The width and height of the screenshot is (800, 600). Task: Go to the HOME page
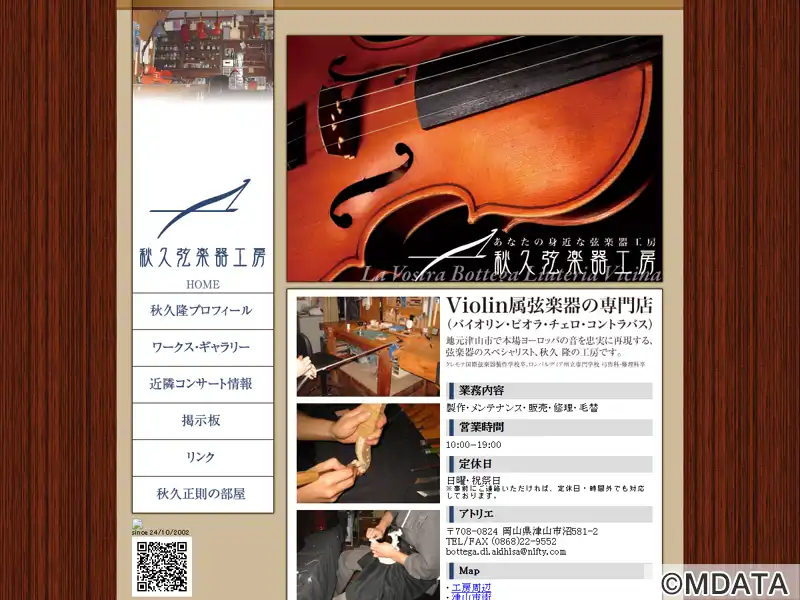coord(202,284)
